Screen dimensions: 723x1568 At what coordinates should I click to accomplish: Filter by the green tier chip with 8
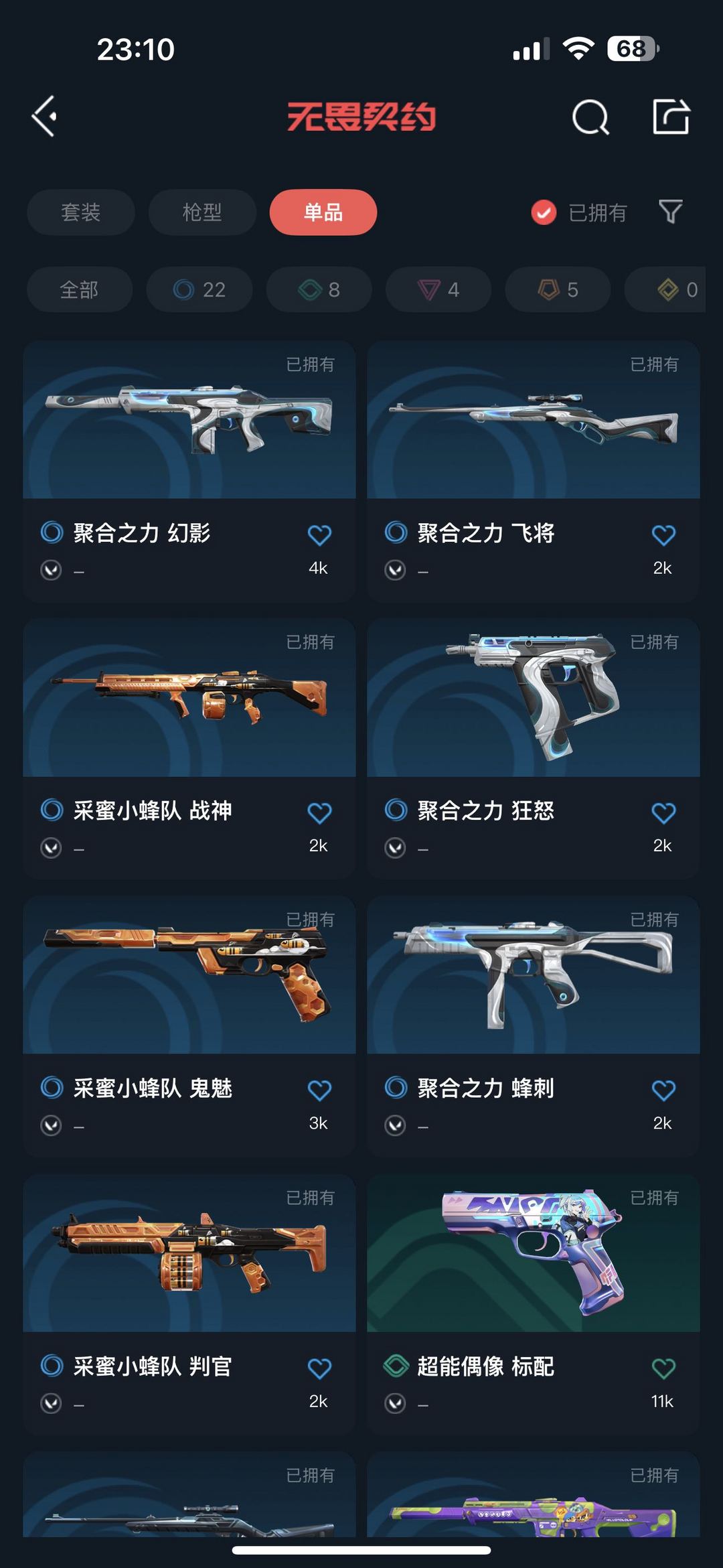[x=319, y=289]
